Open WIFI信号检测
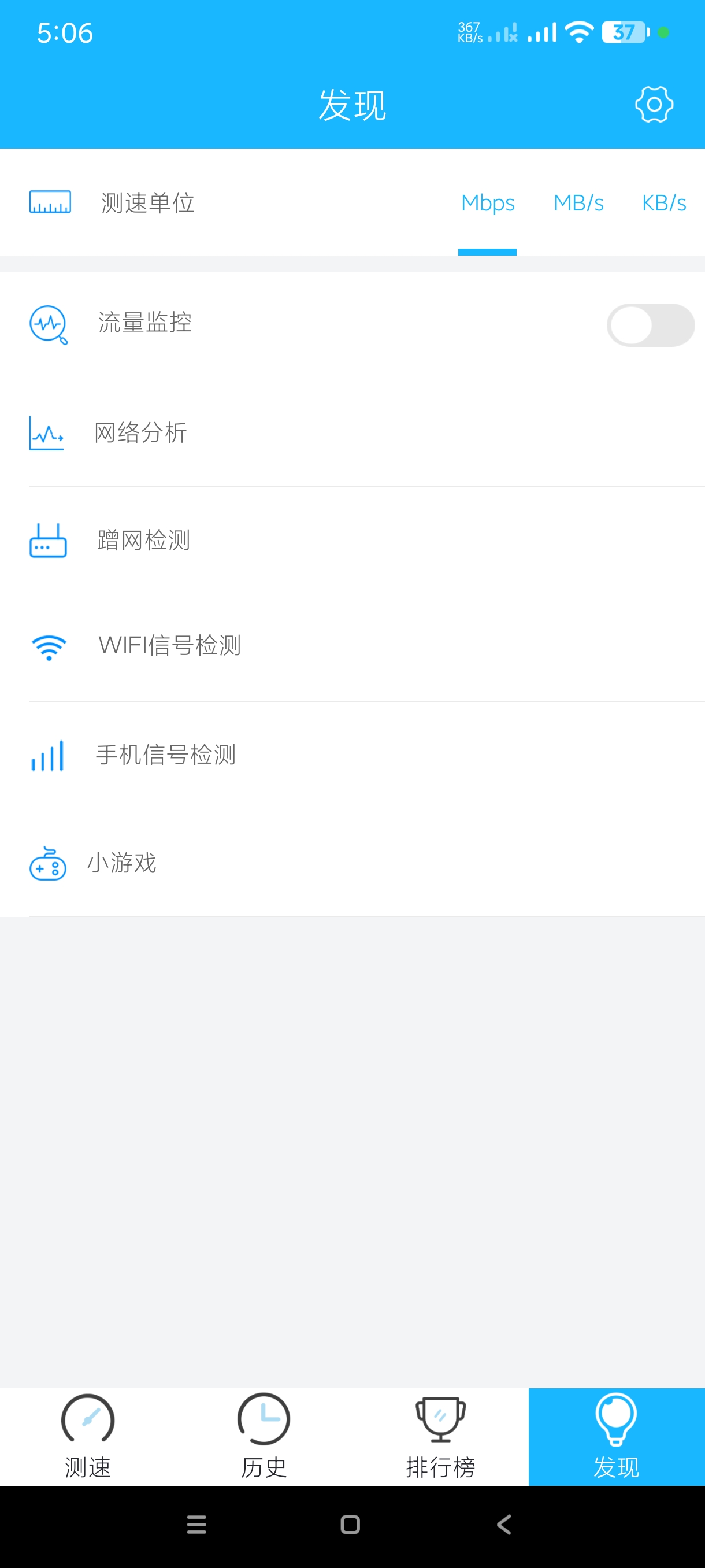 [169, 645]
